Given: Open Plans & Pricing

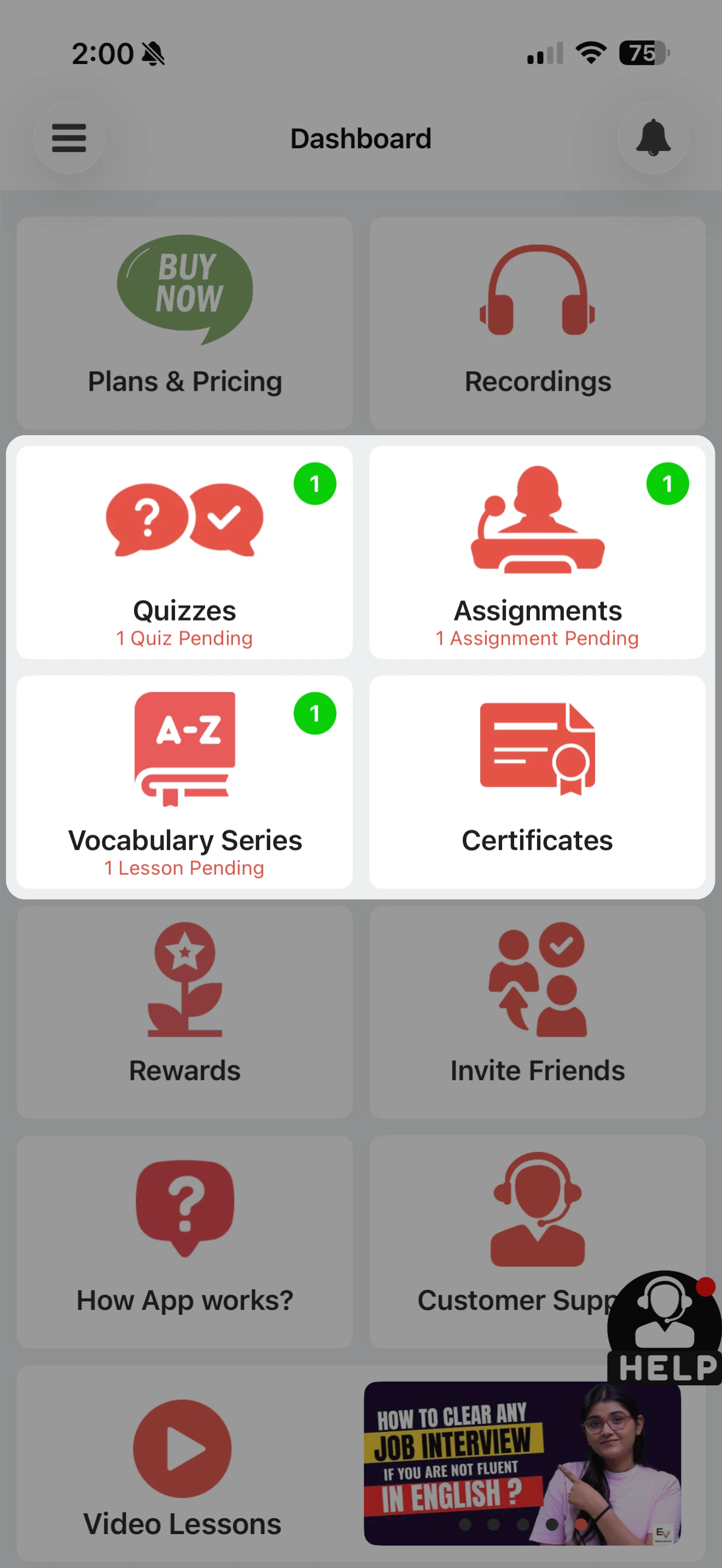Looking at the screenshot, I should coord(184,323).
